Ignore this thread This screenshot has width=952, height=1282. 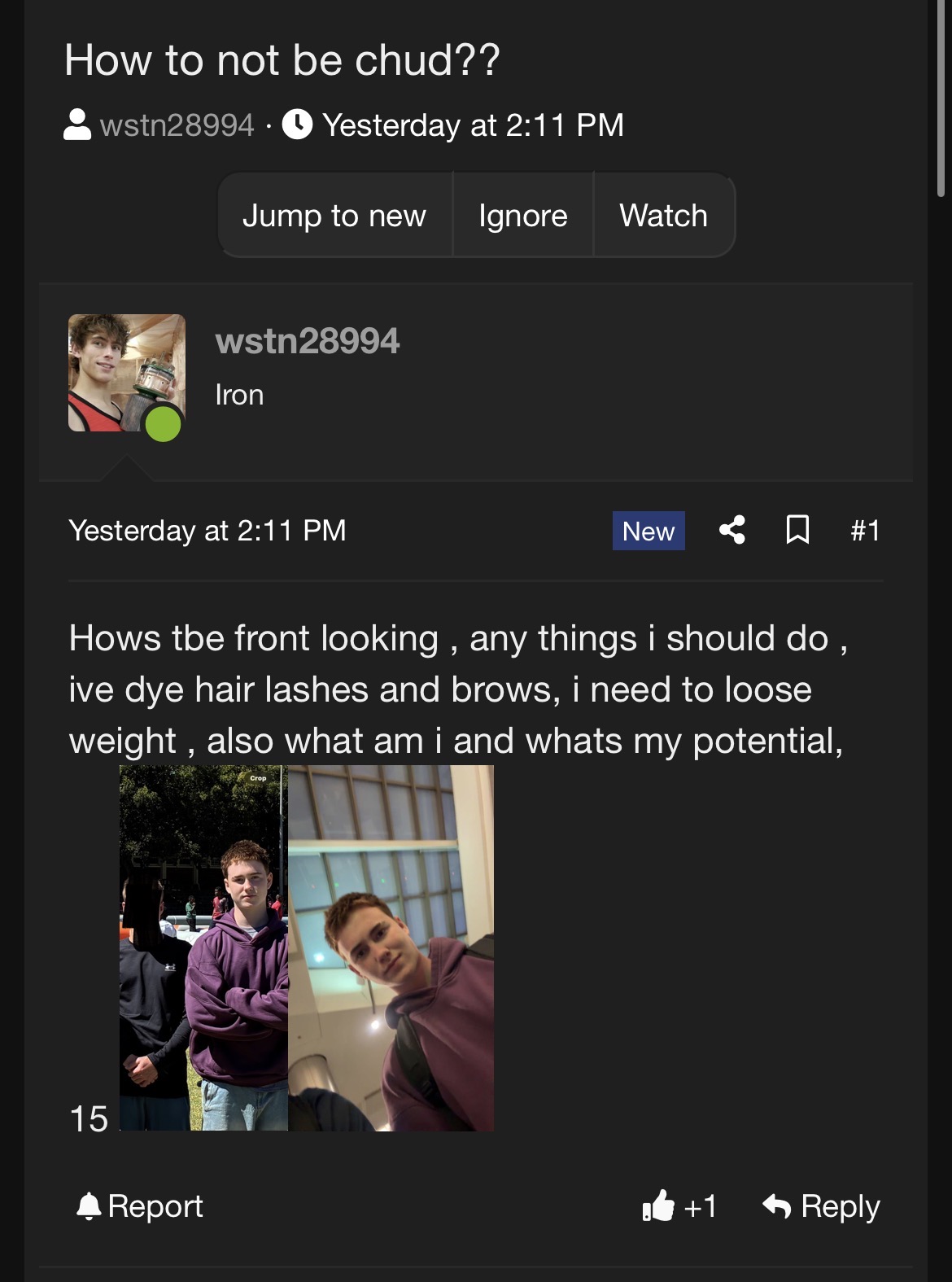click(523, 216)
